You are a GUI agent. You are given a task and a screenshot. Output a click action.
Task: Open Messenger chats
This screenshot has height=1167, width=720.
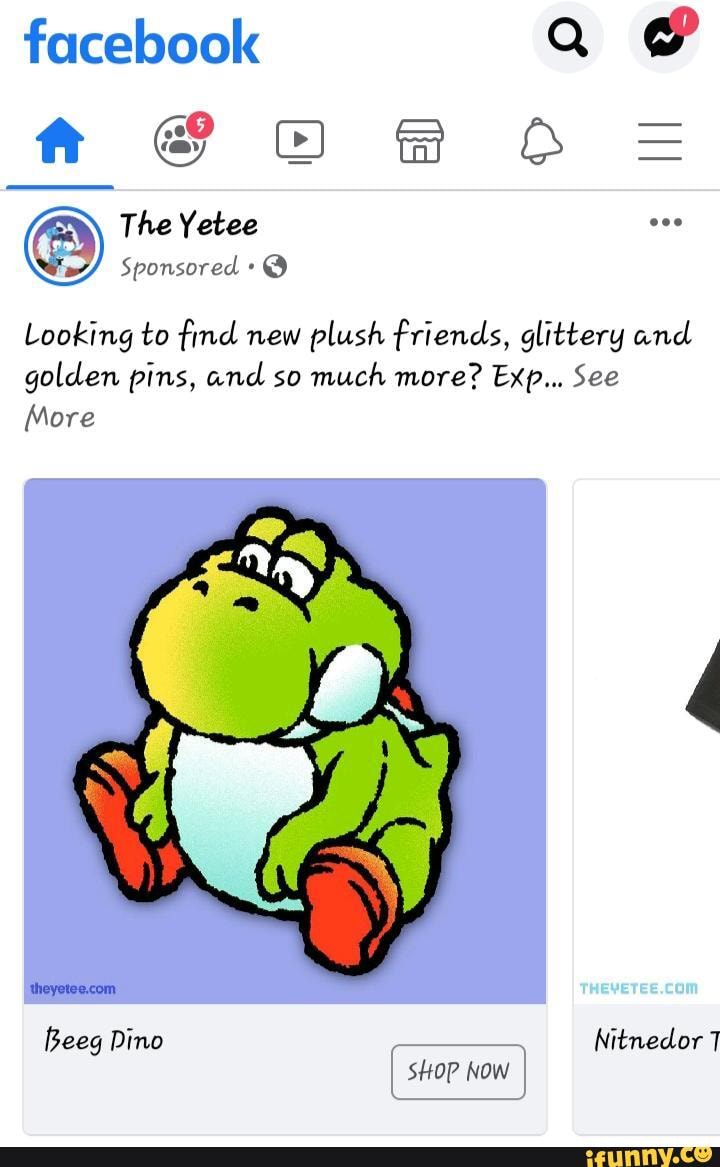coord(663,37)
